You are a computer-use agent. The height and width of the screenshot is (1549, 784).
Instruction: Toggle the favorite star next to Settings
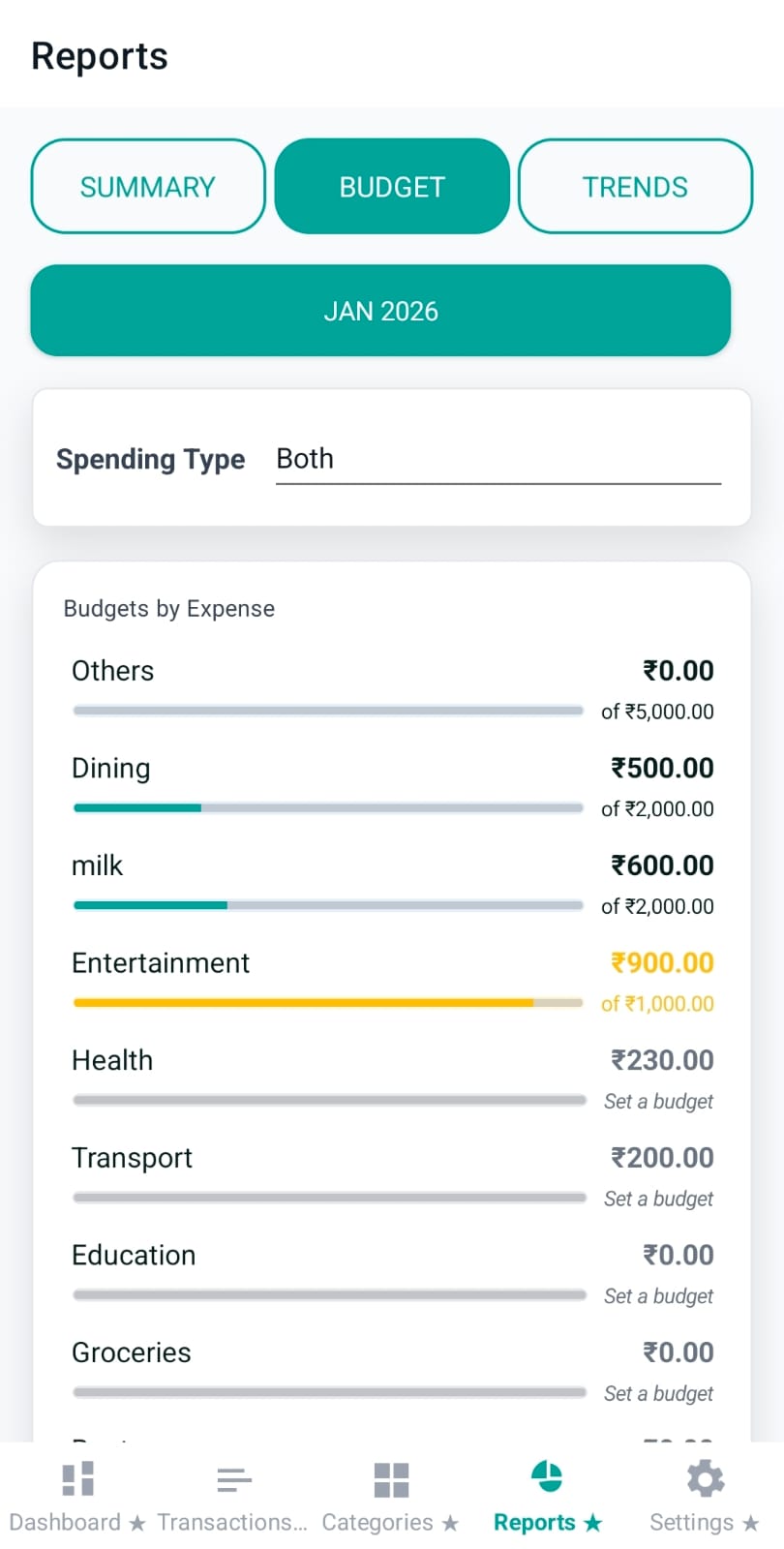click(752, 1522)
